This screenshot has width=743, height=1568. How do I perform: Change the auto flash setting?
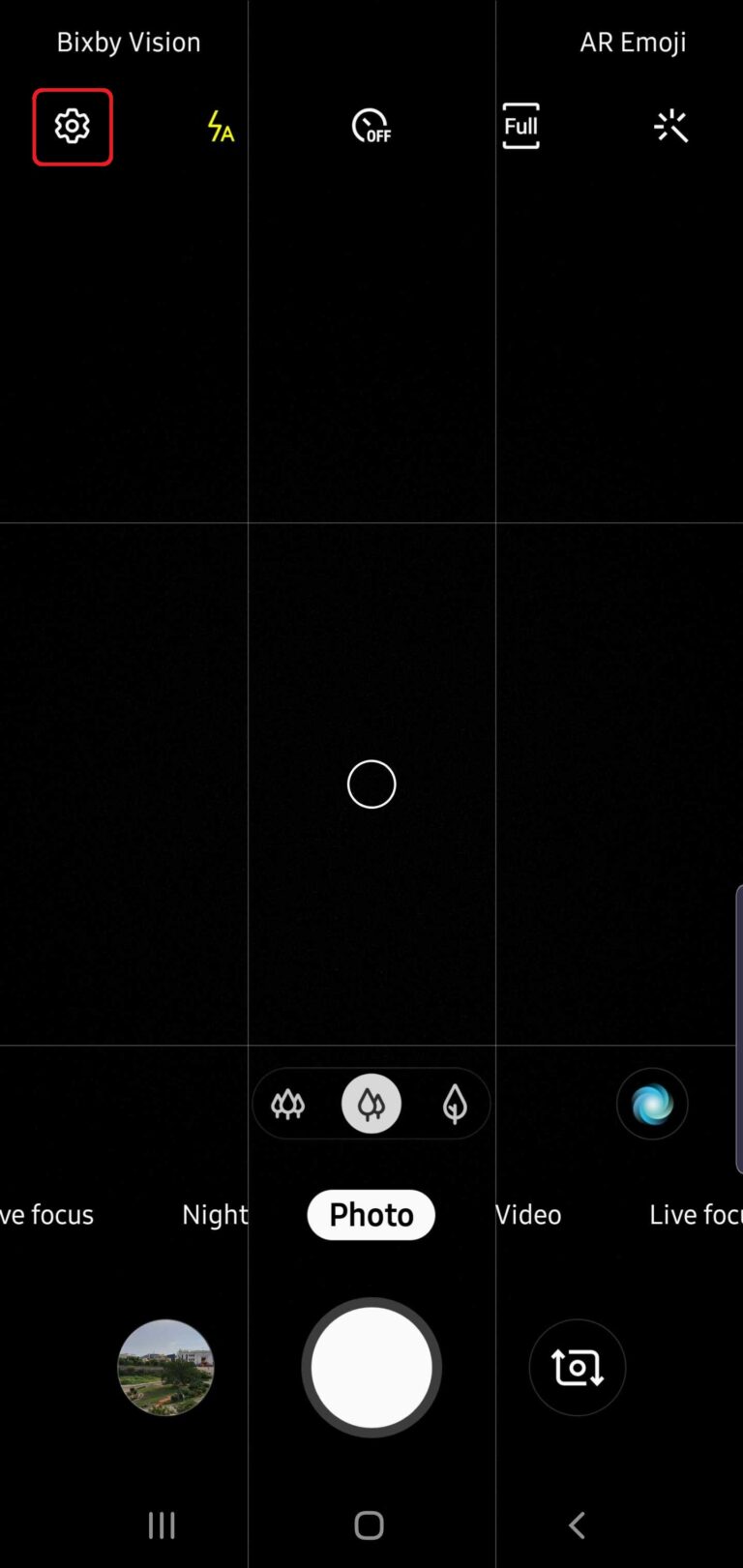pyautogui.click(x=221, y=127)
